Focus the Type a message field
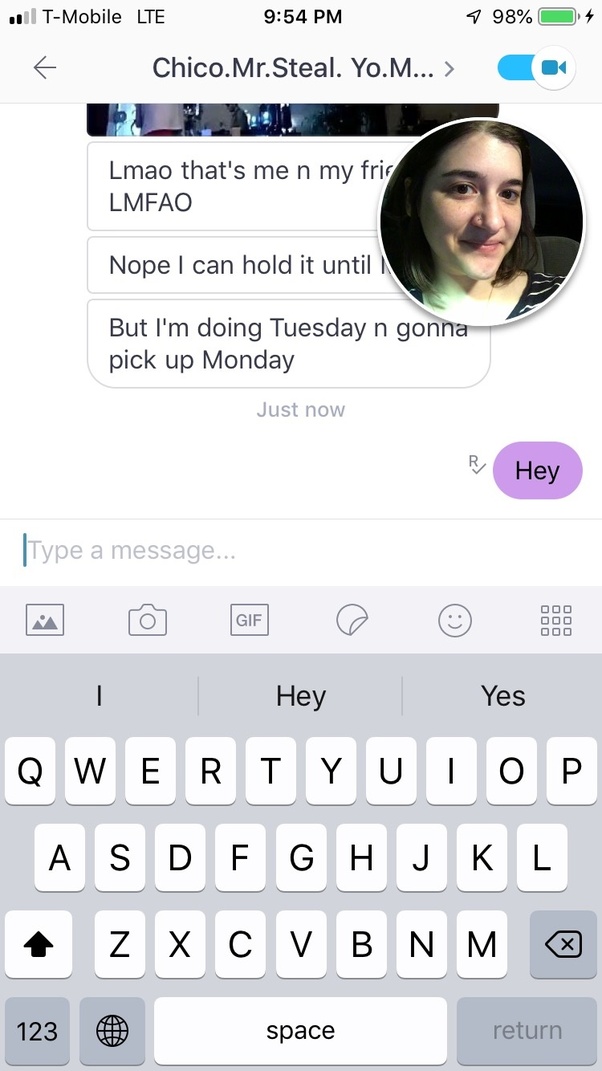The image size is (602, 1071). tap(300, 550)
